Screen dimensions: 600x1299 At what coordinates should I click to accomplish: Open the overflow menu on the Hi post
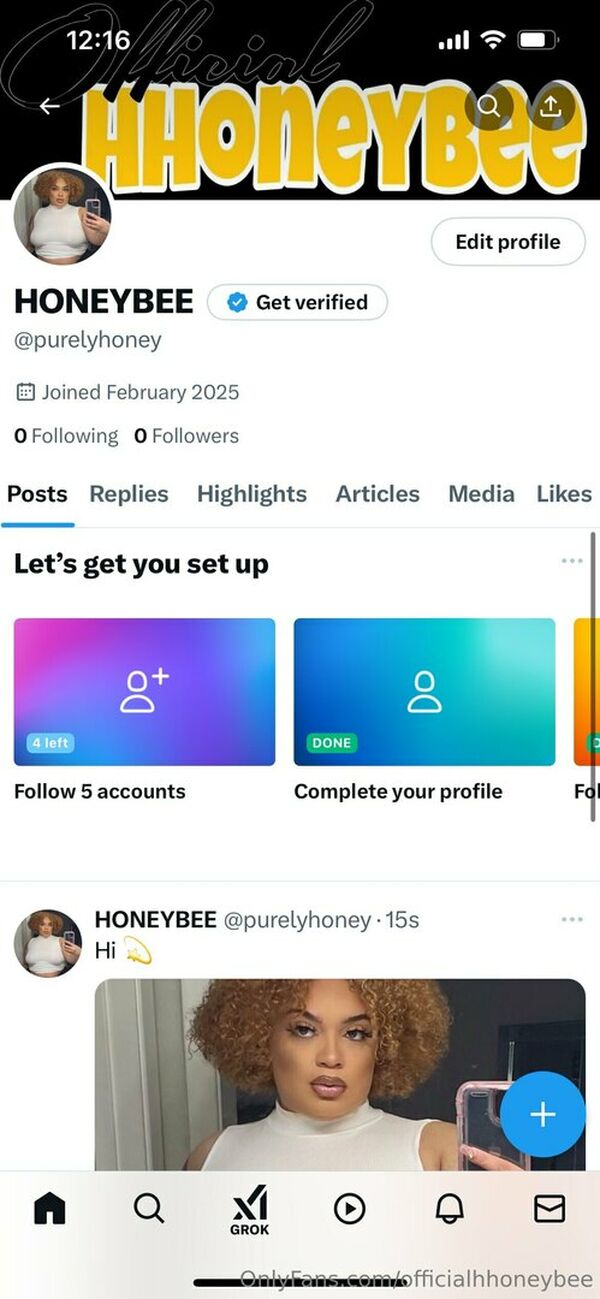pos(572,919)
